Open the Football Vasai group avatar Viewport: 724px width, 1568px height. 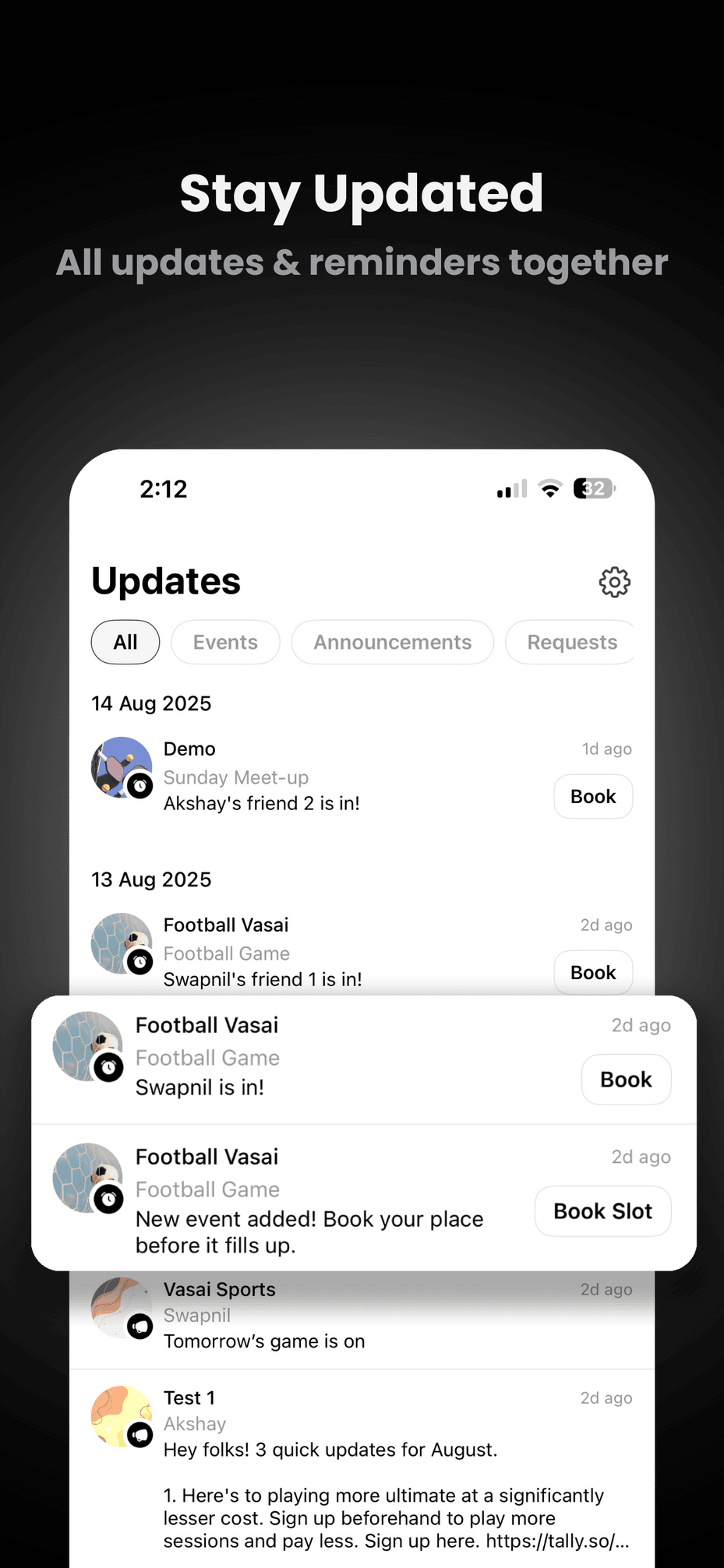click(x=122, y=944)
